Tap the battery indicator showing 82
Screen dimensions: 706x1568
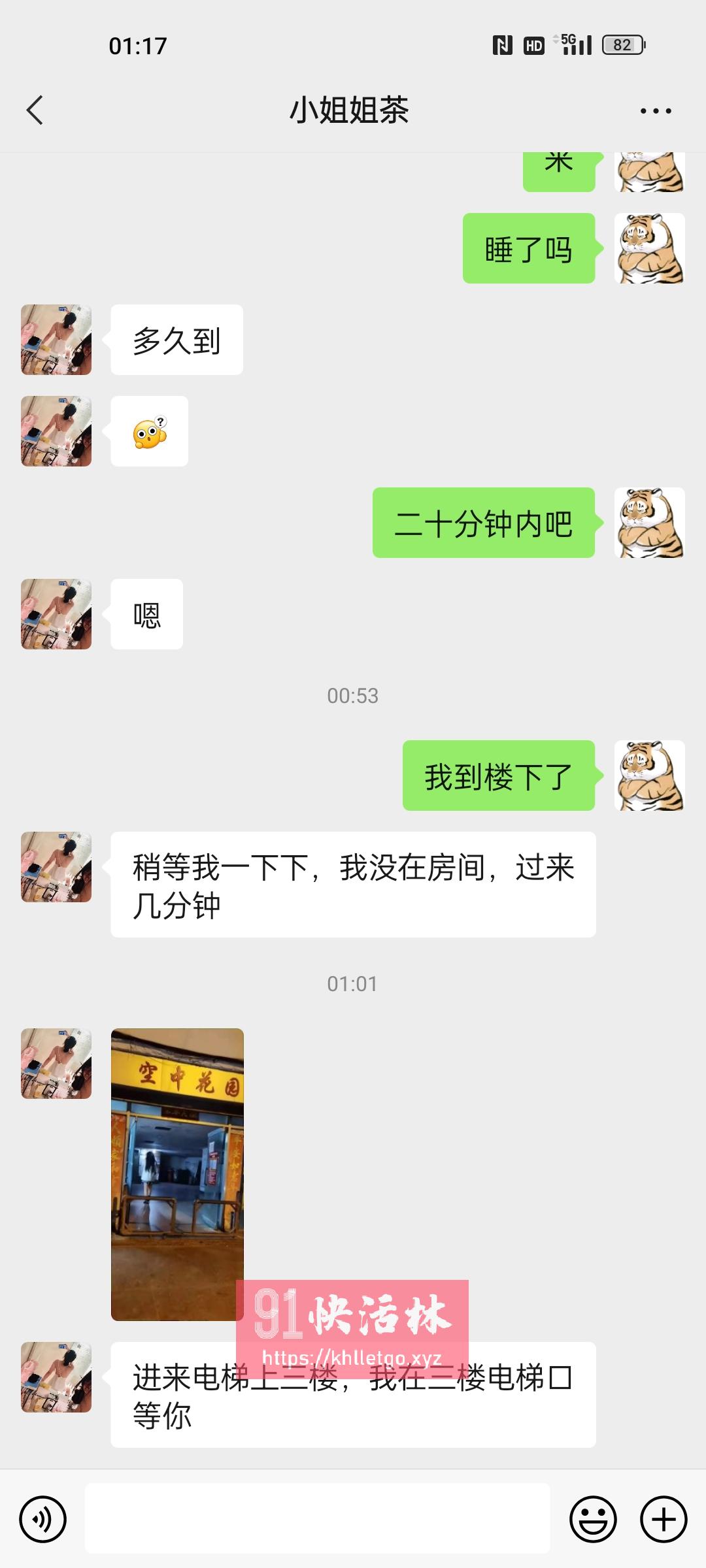click(x=623, y=44)
